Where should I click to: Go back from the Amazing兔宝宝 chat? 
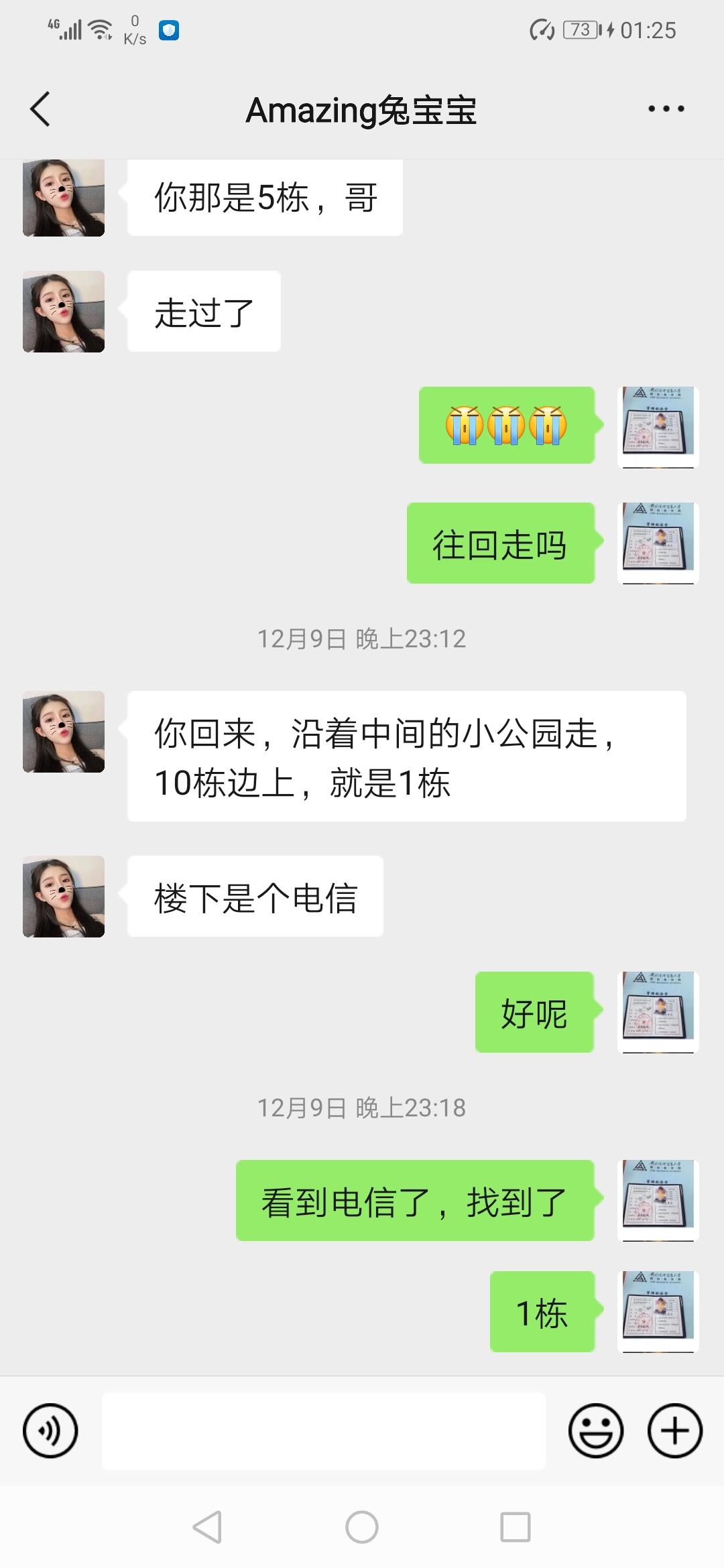40,109
